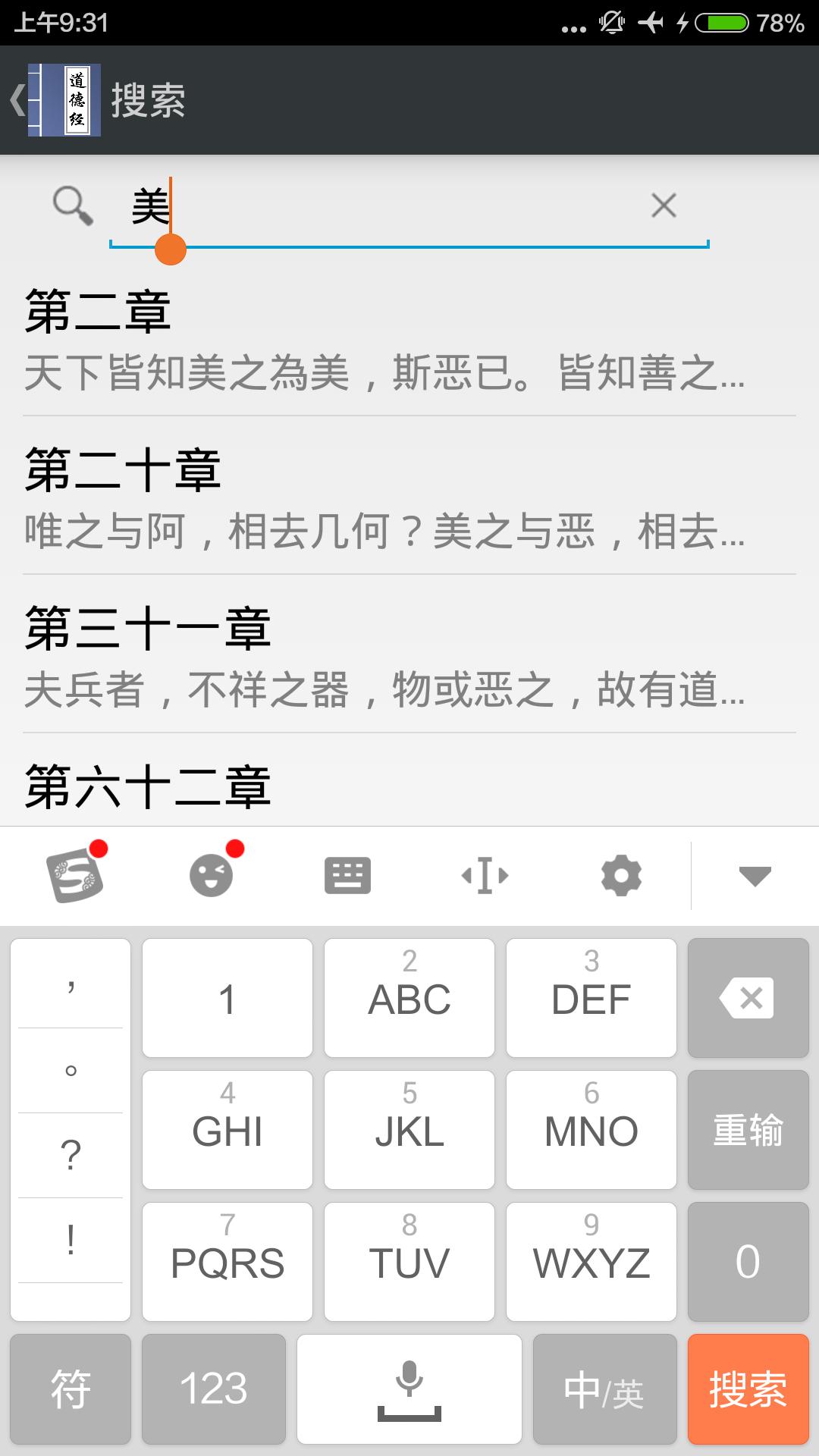Hide the keyboard with the down arrow
The width and height of the screenshot is (819, 1456).
point(755,876)
